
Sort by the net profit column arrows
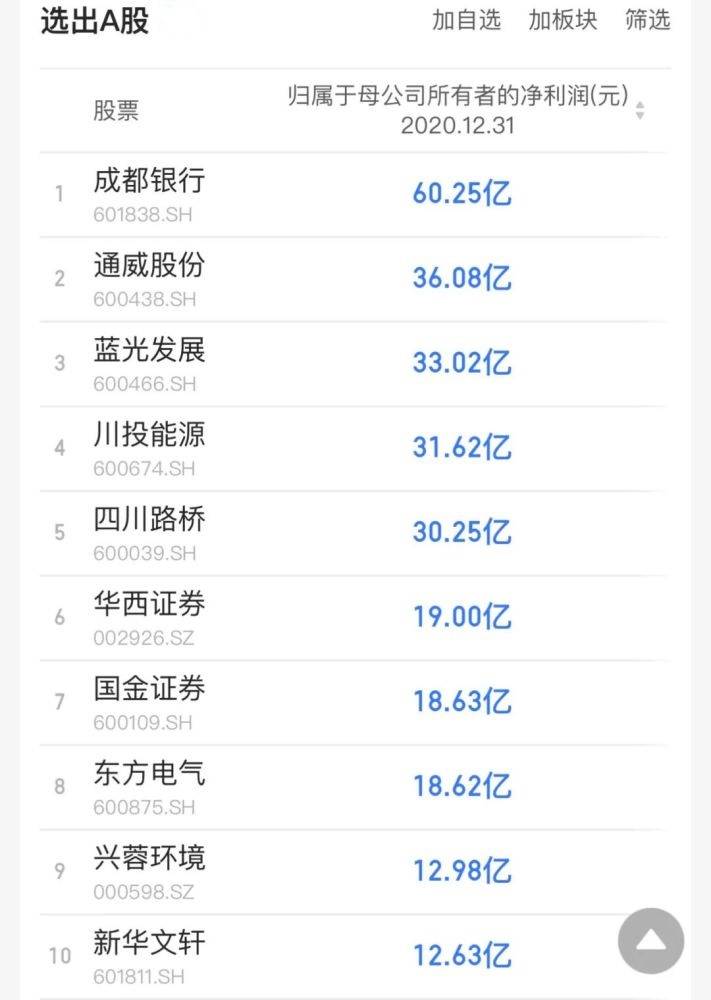640,110
